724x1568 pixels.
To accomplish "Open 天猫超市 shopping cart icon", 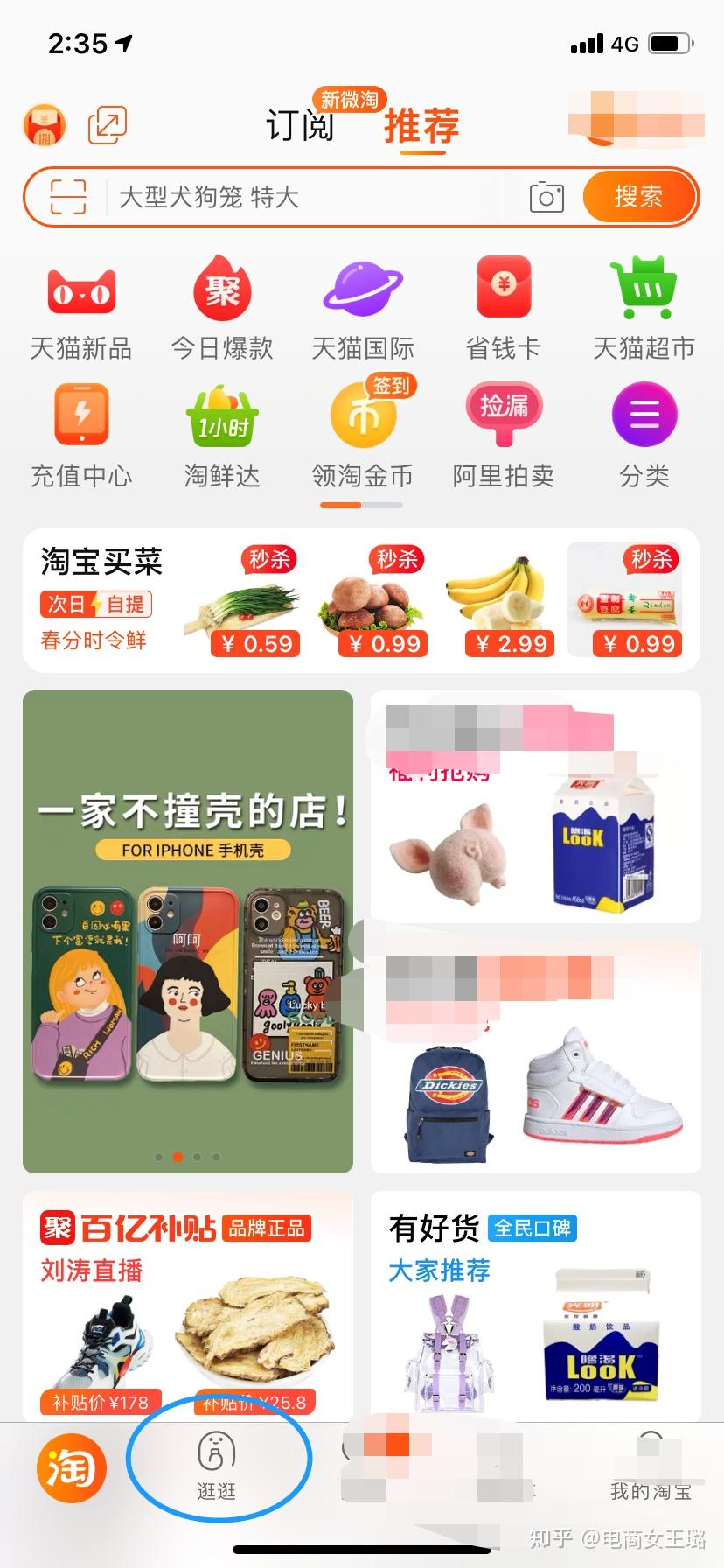I will pyautogui.click(x=644, y=293).
